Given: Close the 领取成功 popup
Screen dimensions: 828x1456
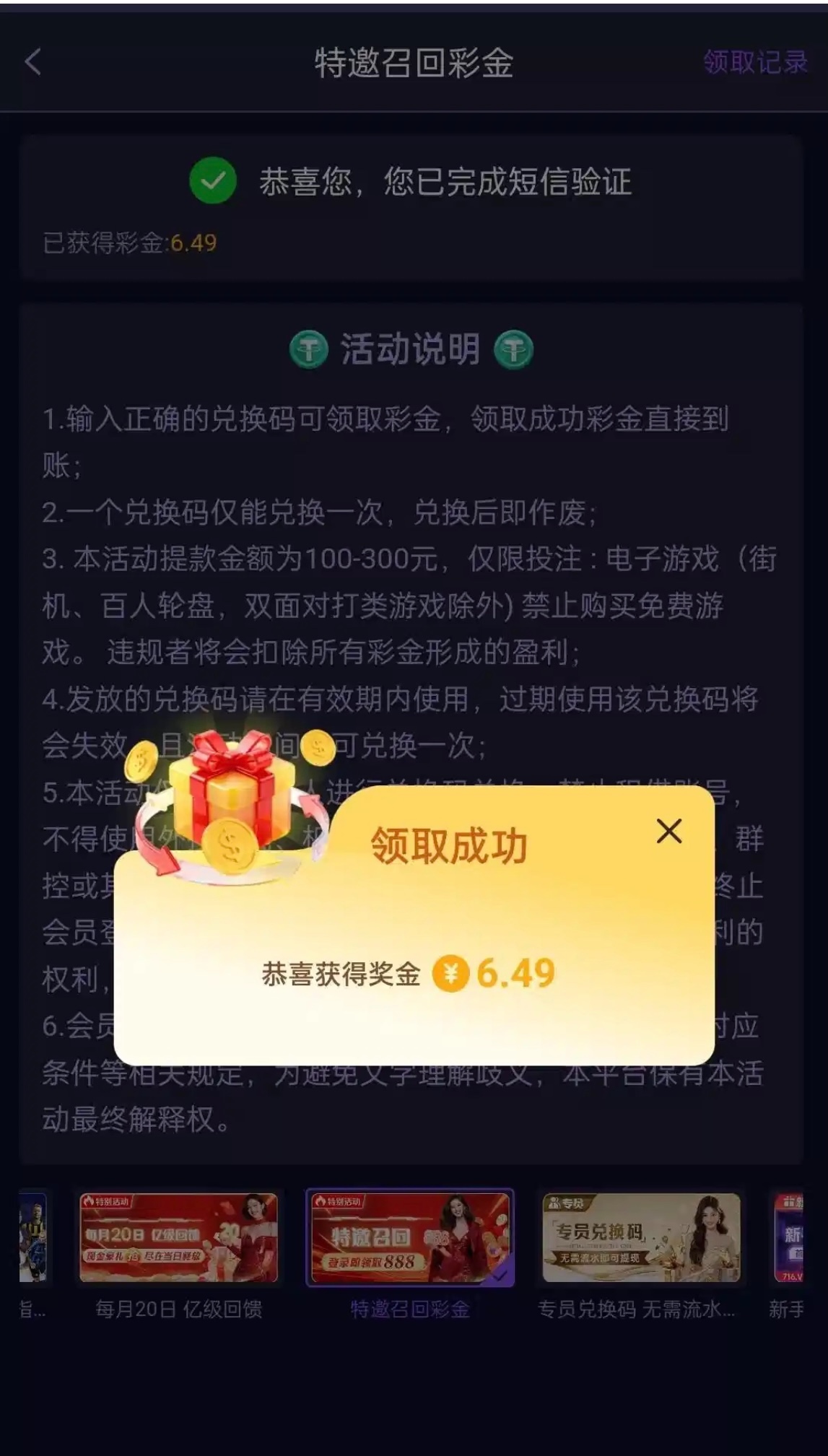Looking at the screenshot, I should [x=668, y=832].
